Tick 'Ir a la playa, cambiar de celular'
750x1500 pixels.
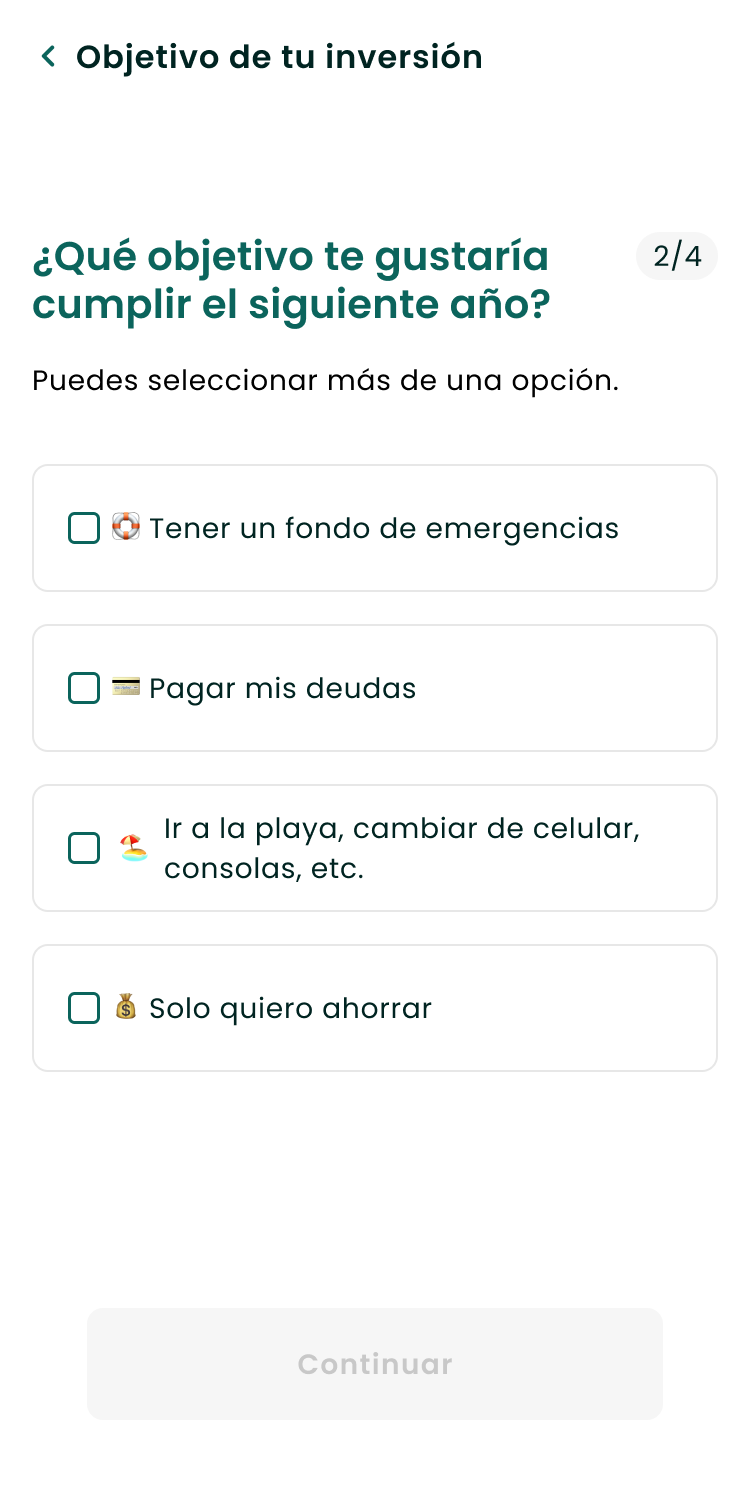tap(84, 848)
